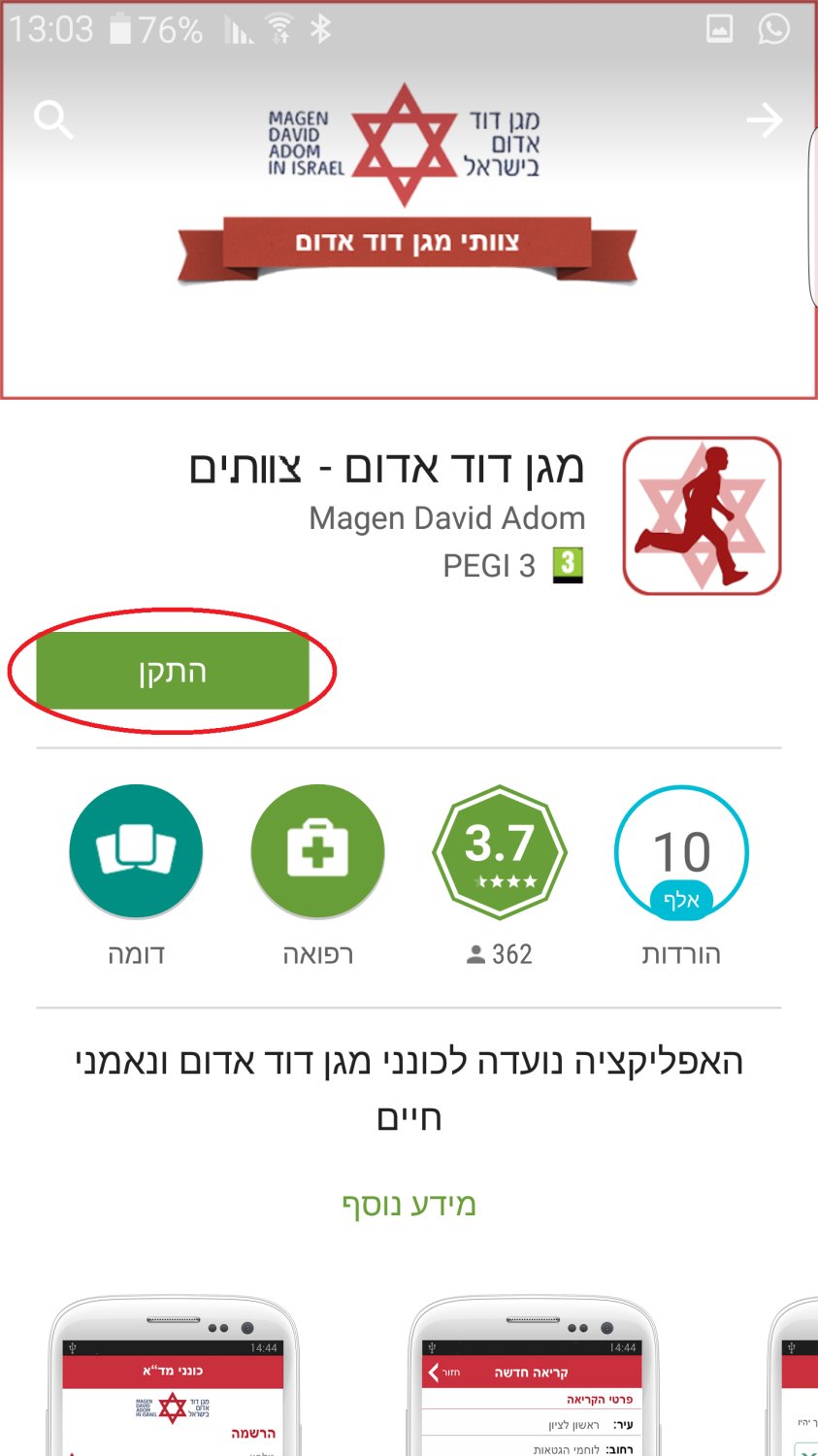Open the רפואה medical category
Screen dimensions: 818x1456
(x=317, y=852)
